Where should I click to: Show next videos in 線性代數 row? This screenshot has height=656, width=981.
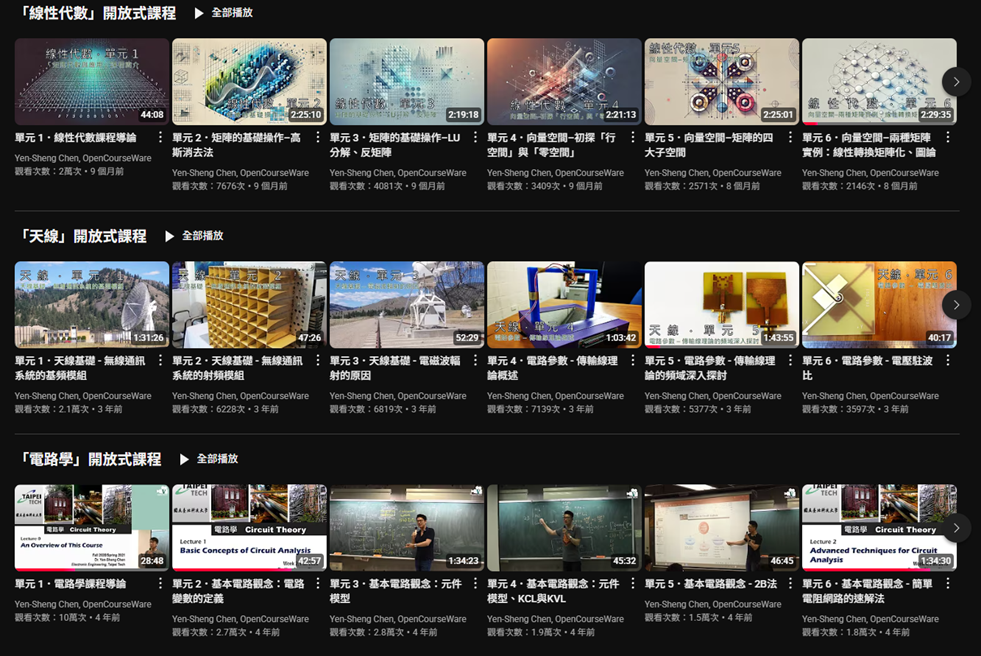[956, 82]
